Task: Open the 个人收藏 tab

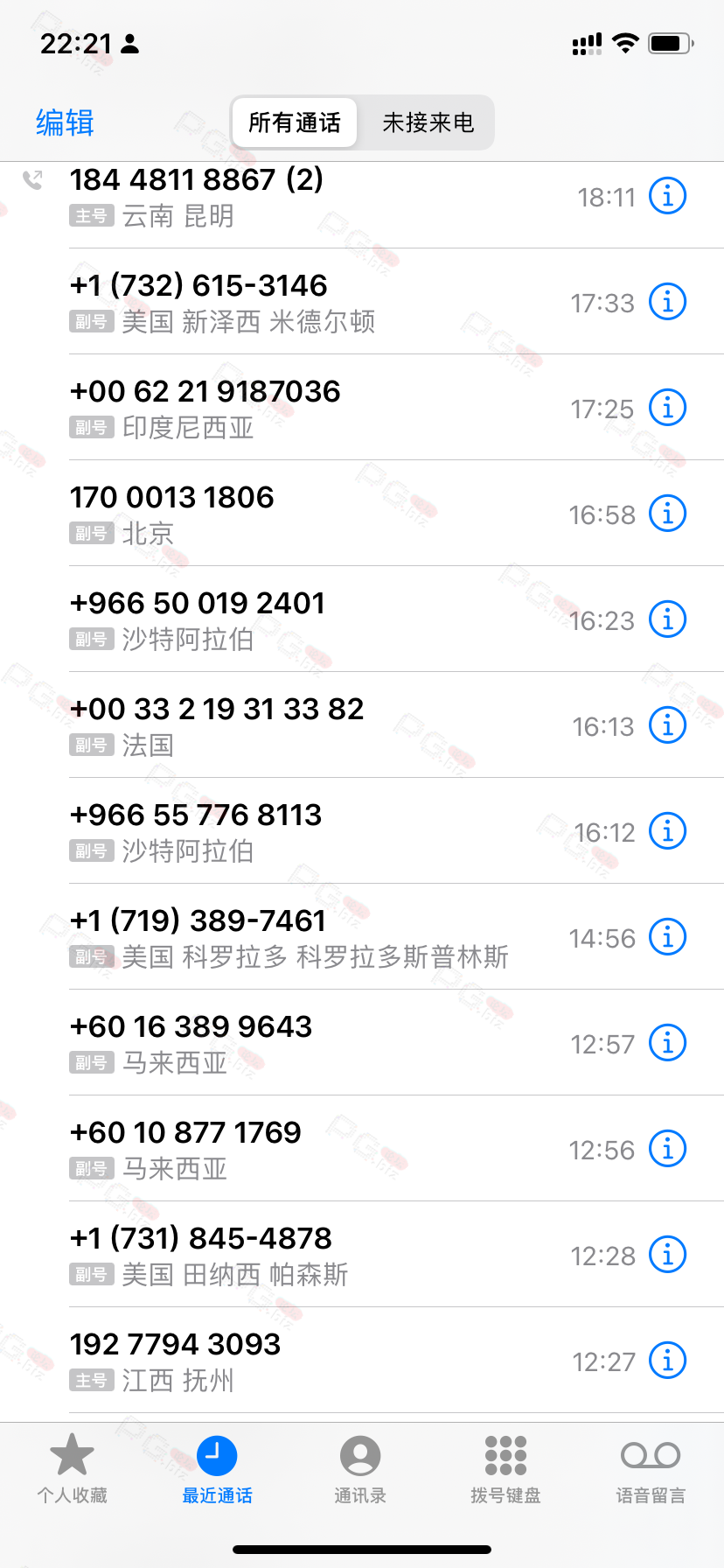Action: [x=72, y=1468]
